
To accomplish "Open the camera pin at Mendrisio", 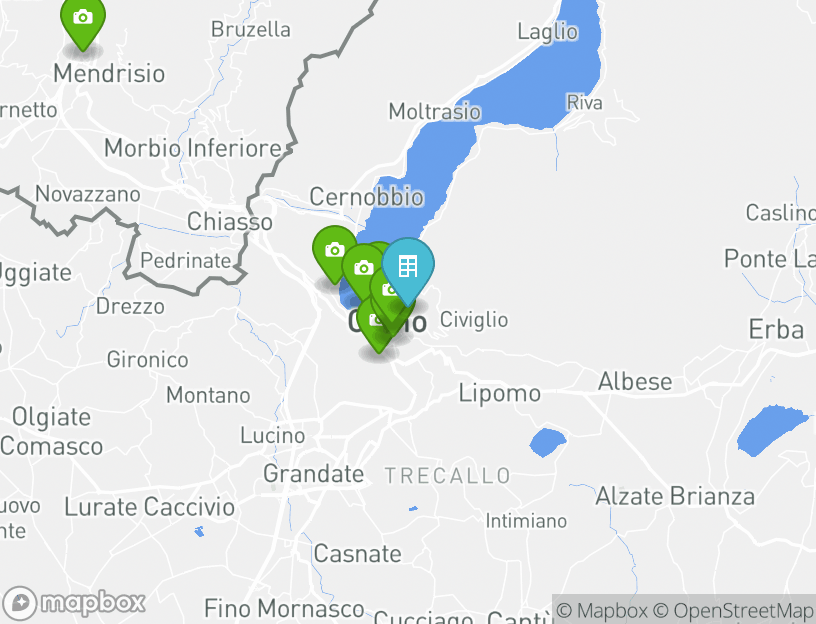I will pyautogui.click(x=83, y=19).
